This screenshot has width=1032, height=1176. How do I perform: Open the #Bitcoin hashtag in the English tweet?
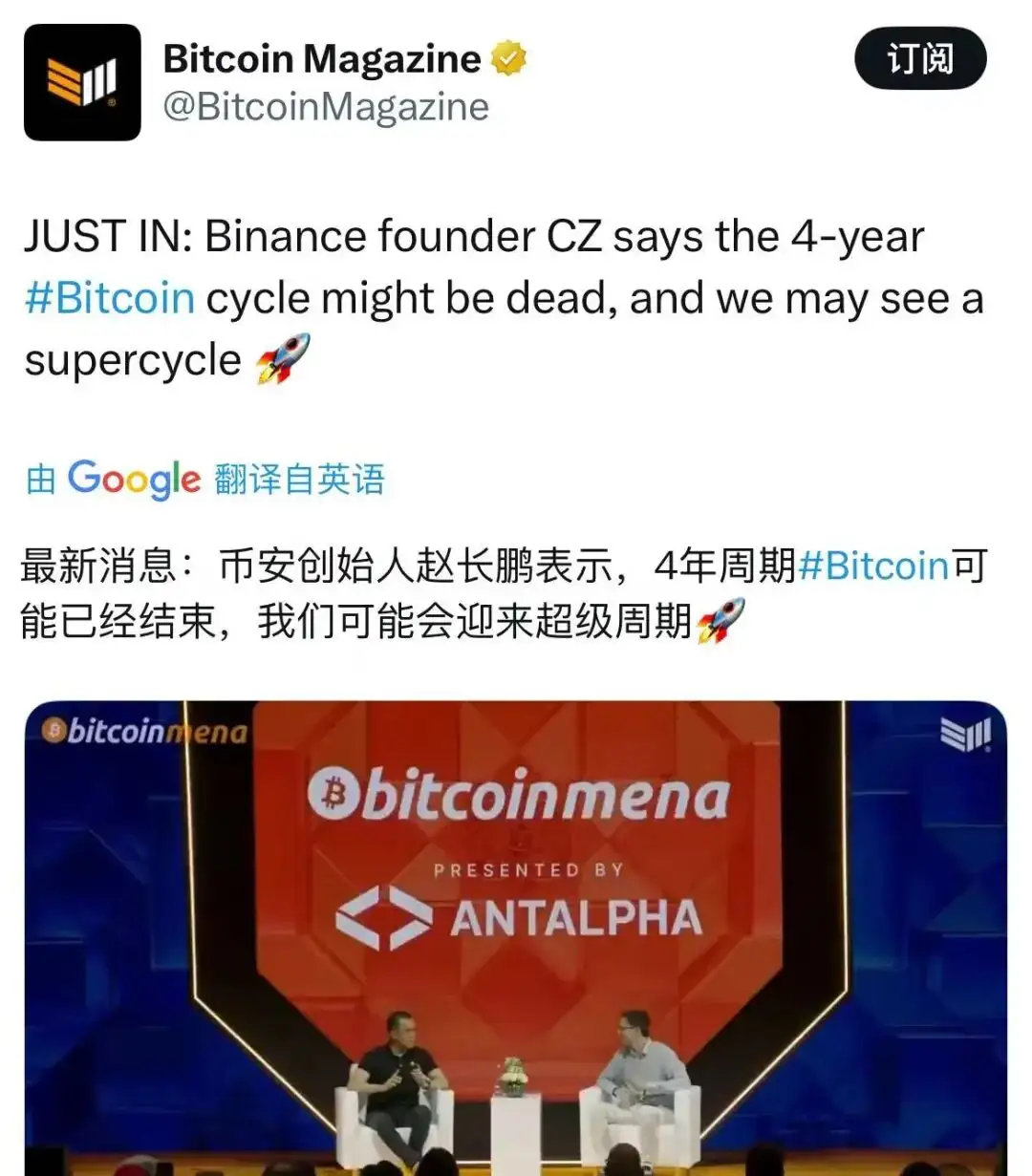point(110,299)
